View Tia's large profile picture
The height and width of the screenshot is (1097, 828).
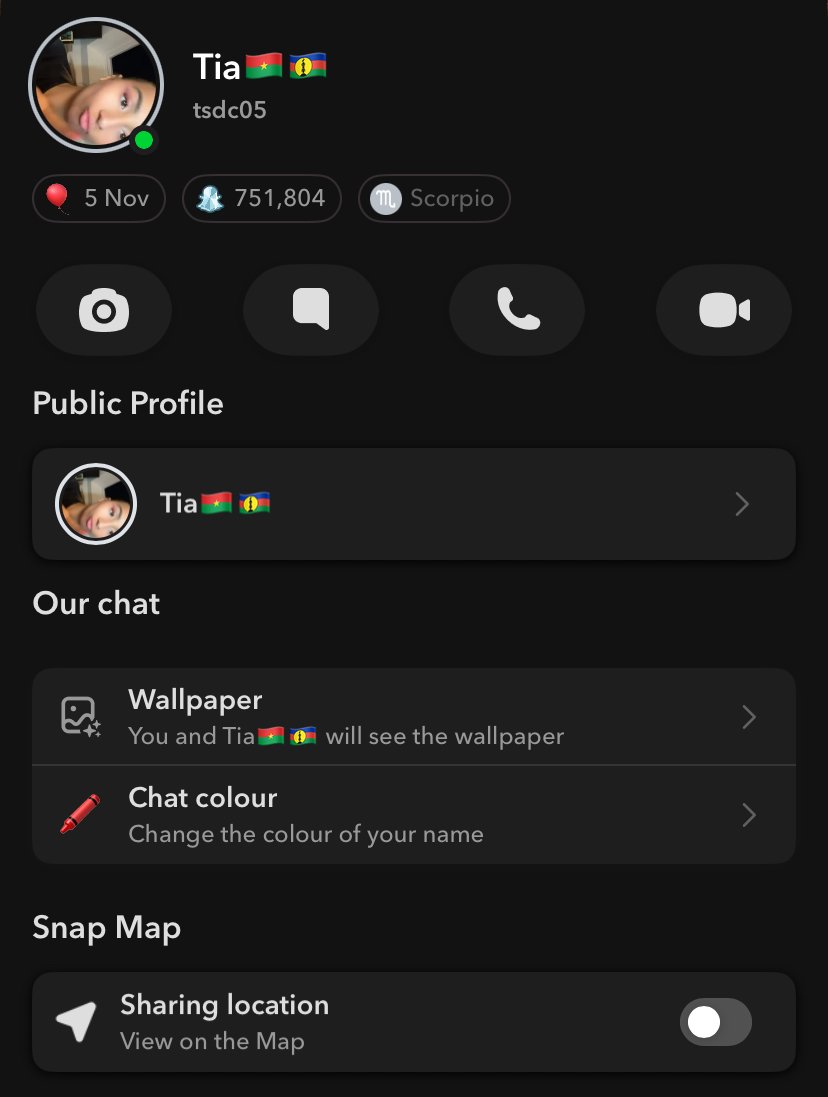(96, 84)
